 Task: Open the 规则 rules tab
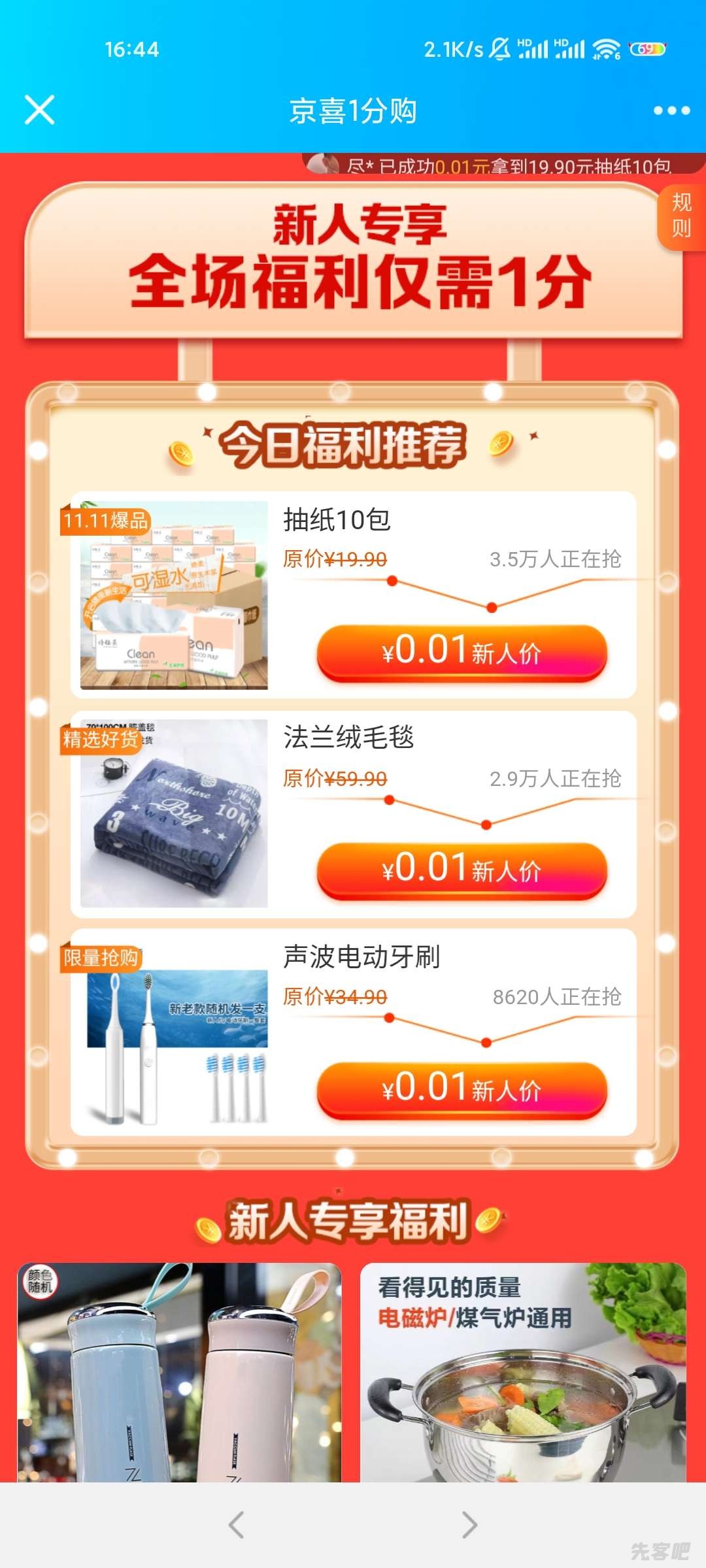click(681, 216)
